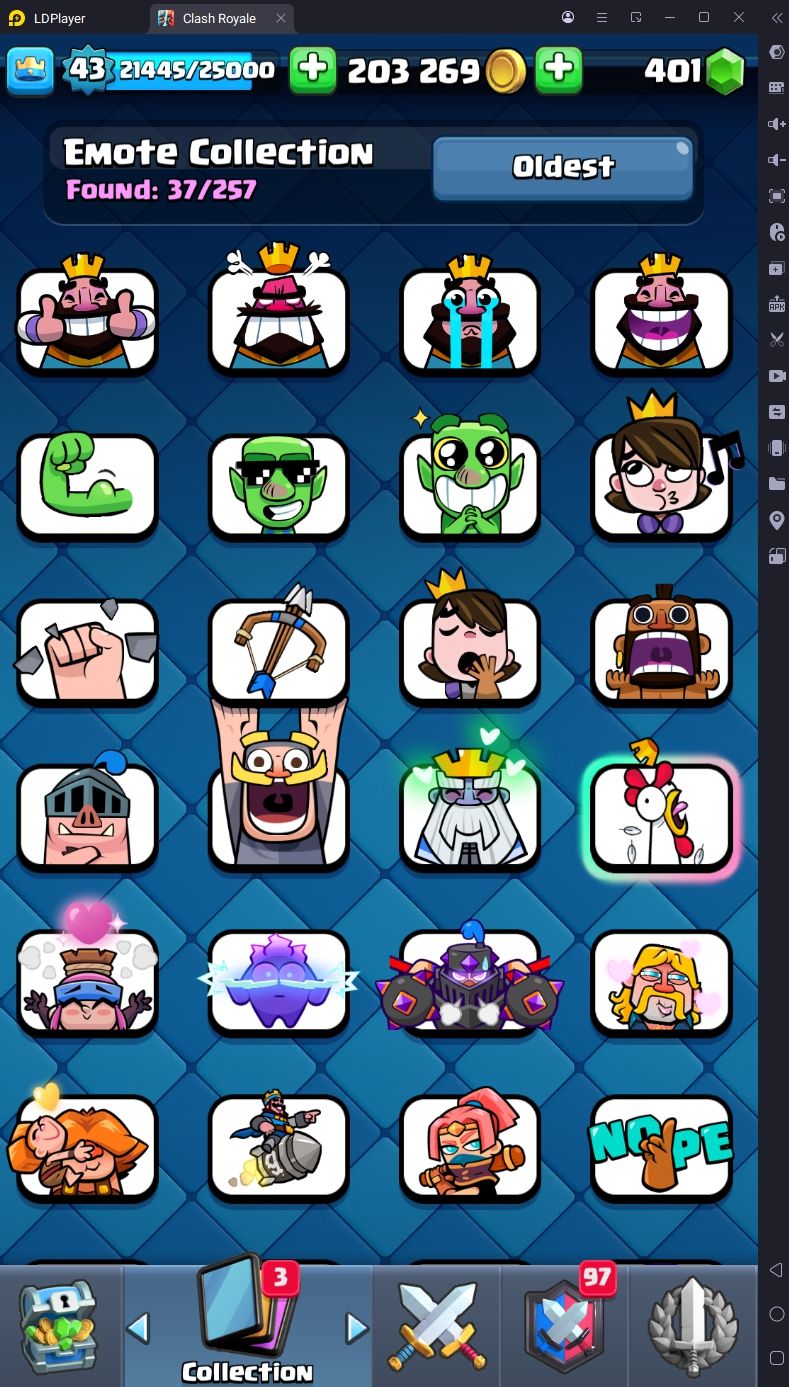Image resolution: width=789 pixels, height=1387 pixels.
Task: Add gold with the coin plus button
Action: 313,69
